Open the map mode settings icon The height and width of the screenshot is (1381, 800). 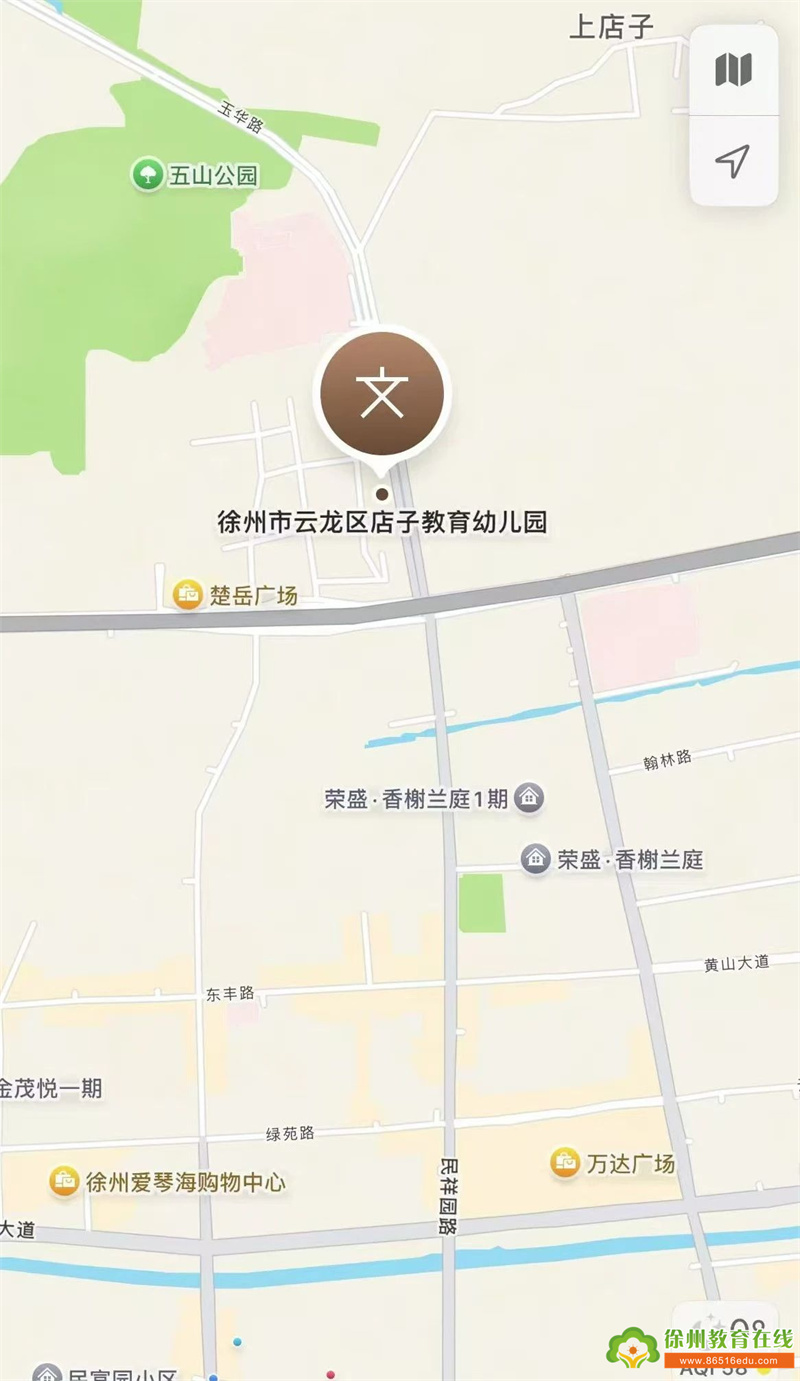point(733,70)
